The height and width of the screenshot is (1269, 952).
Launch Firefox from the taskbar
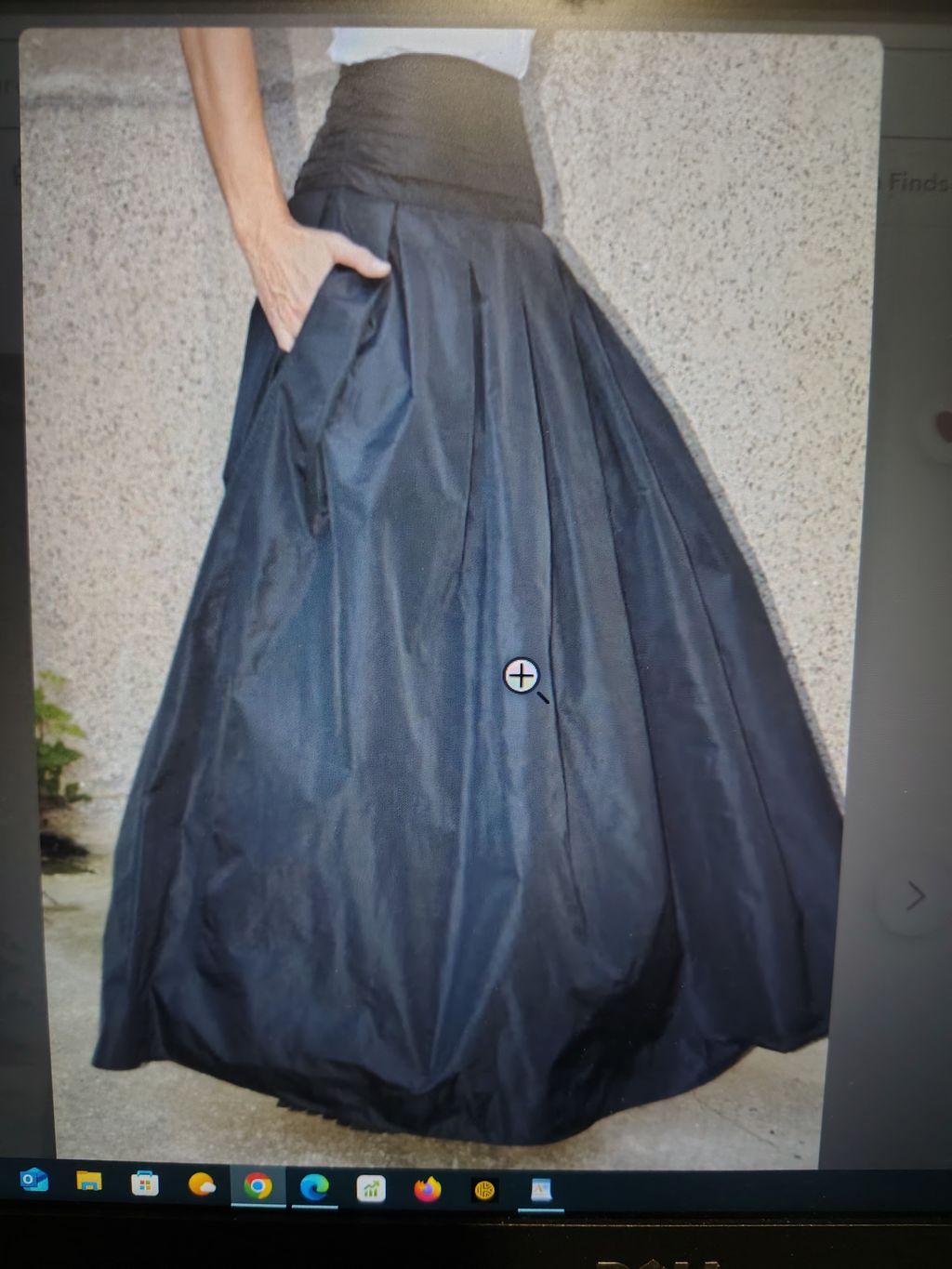pyautogui.click(x=428, y=1189)
